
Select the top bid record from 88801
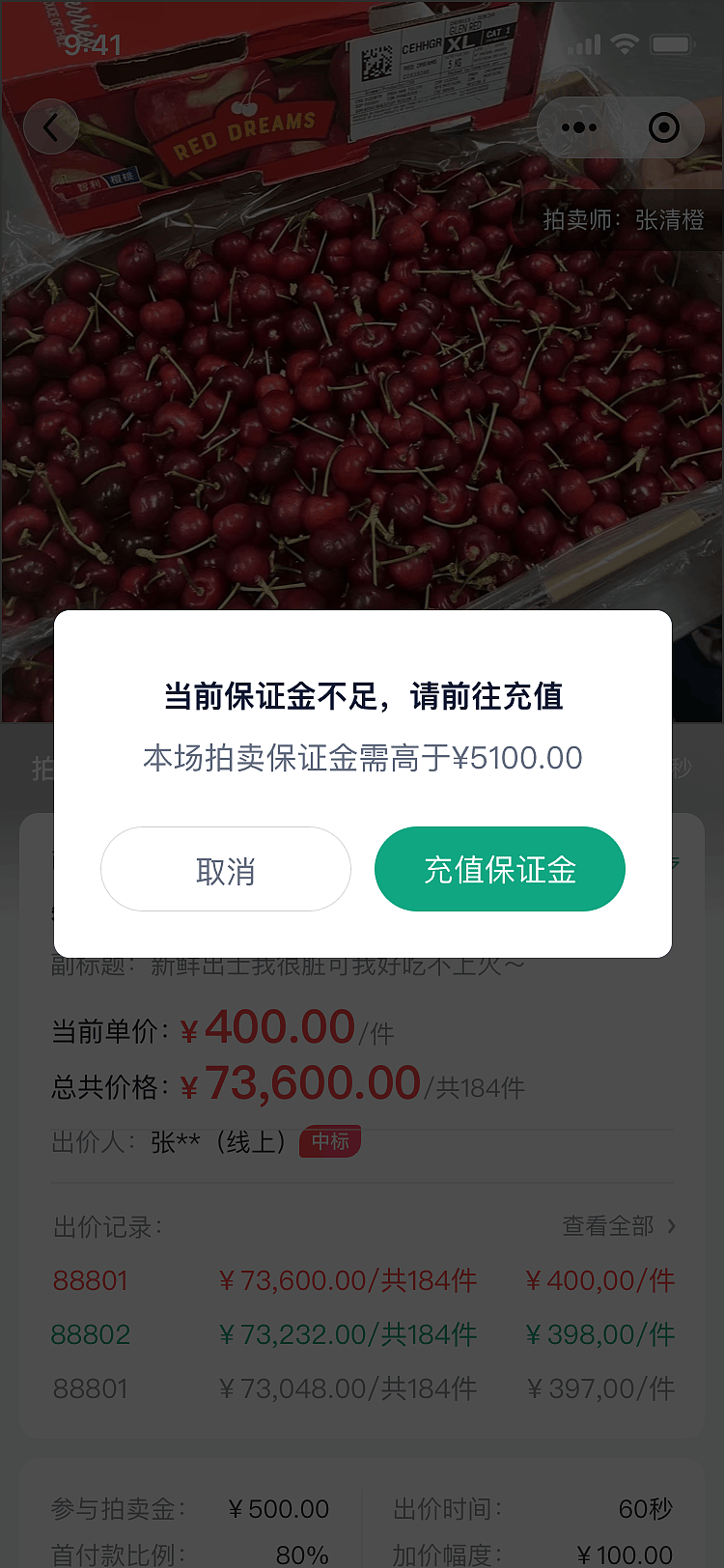pos(92,1280)
